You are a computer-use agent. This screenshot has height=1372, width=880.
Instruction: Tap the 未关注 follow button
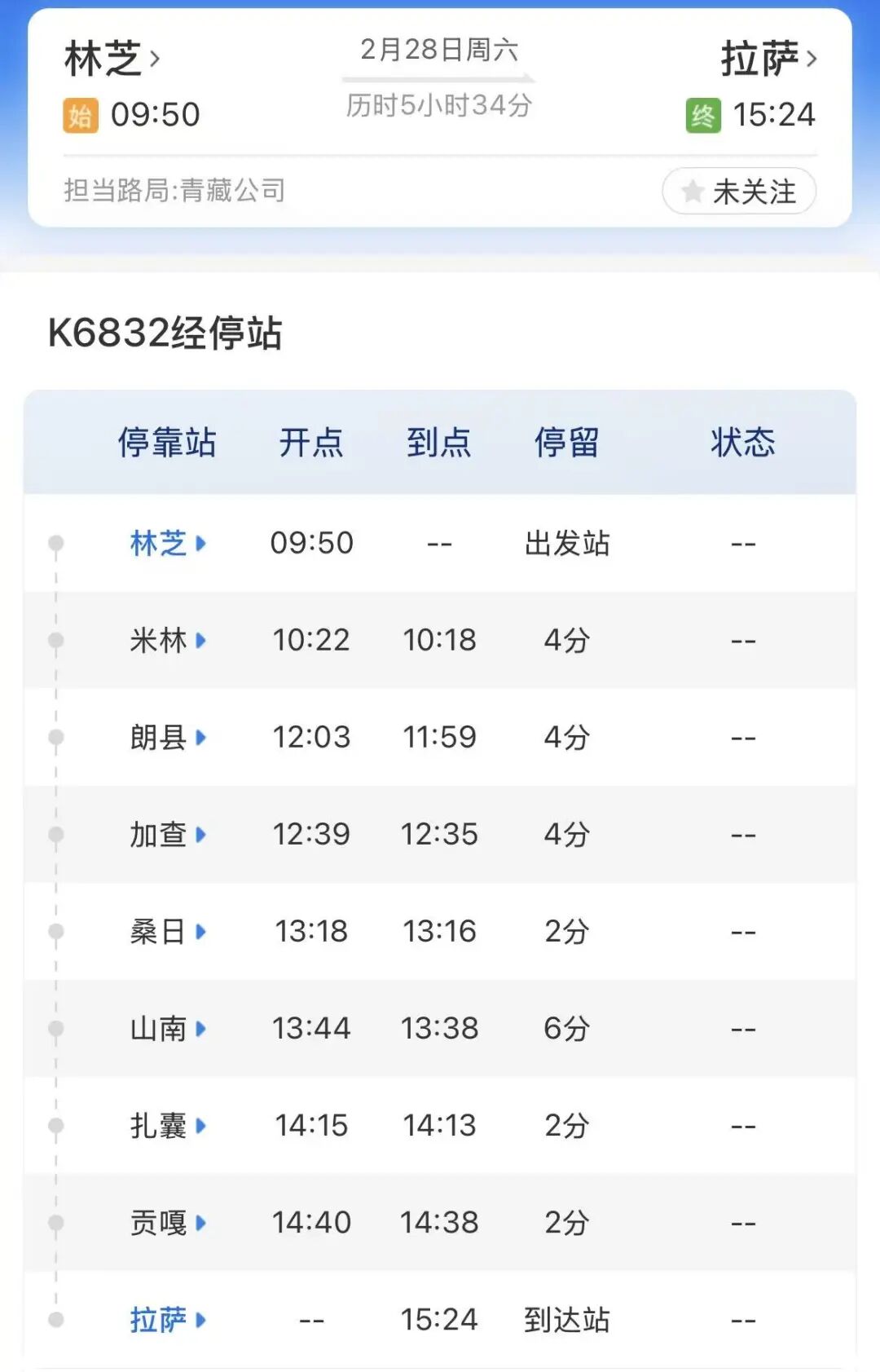pos(739,192)
